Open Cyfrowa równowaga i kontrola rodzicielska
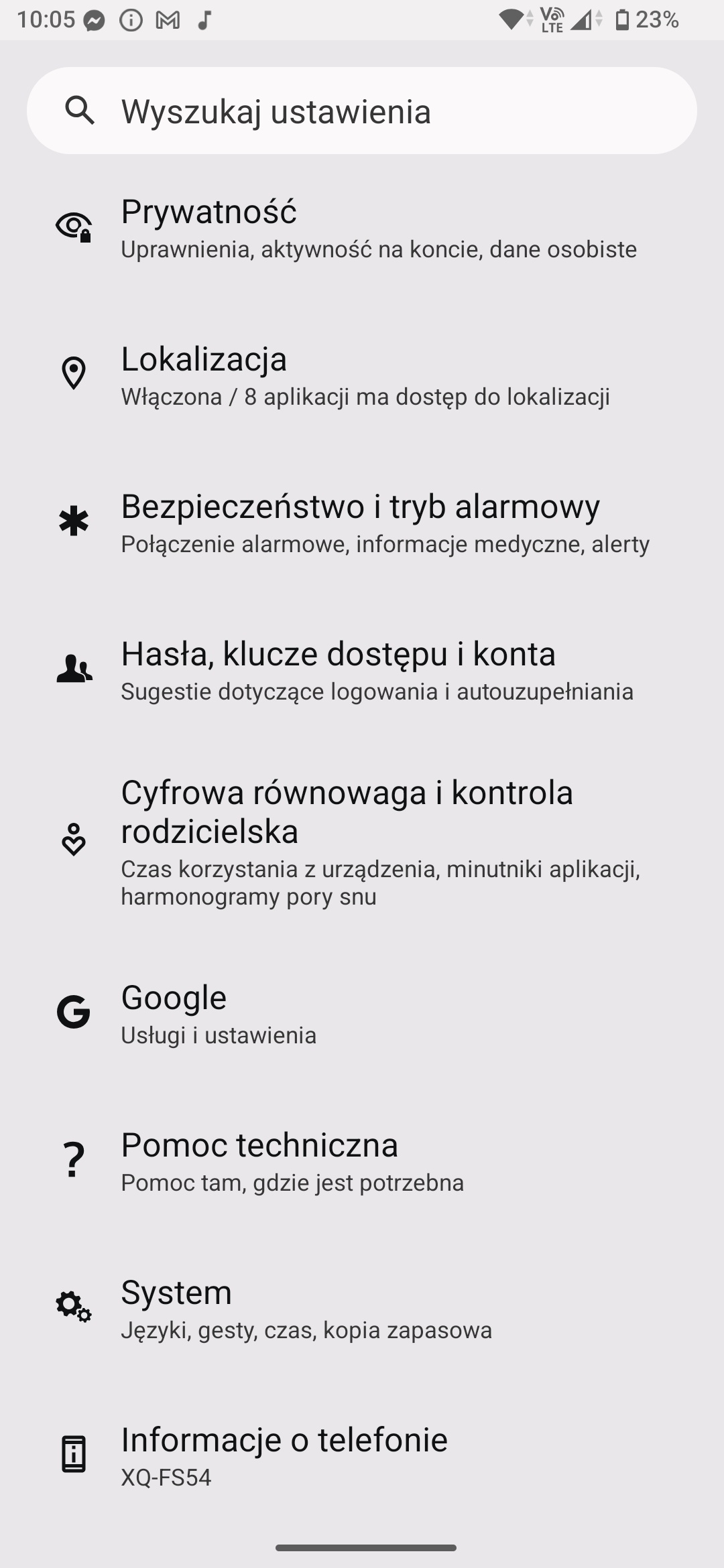The height and width of the screenshot is (1568, 724). (362, 841)
